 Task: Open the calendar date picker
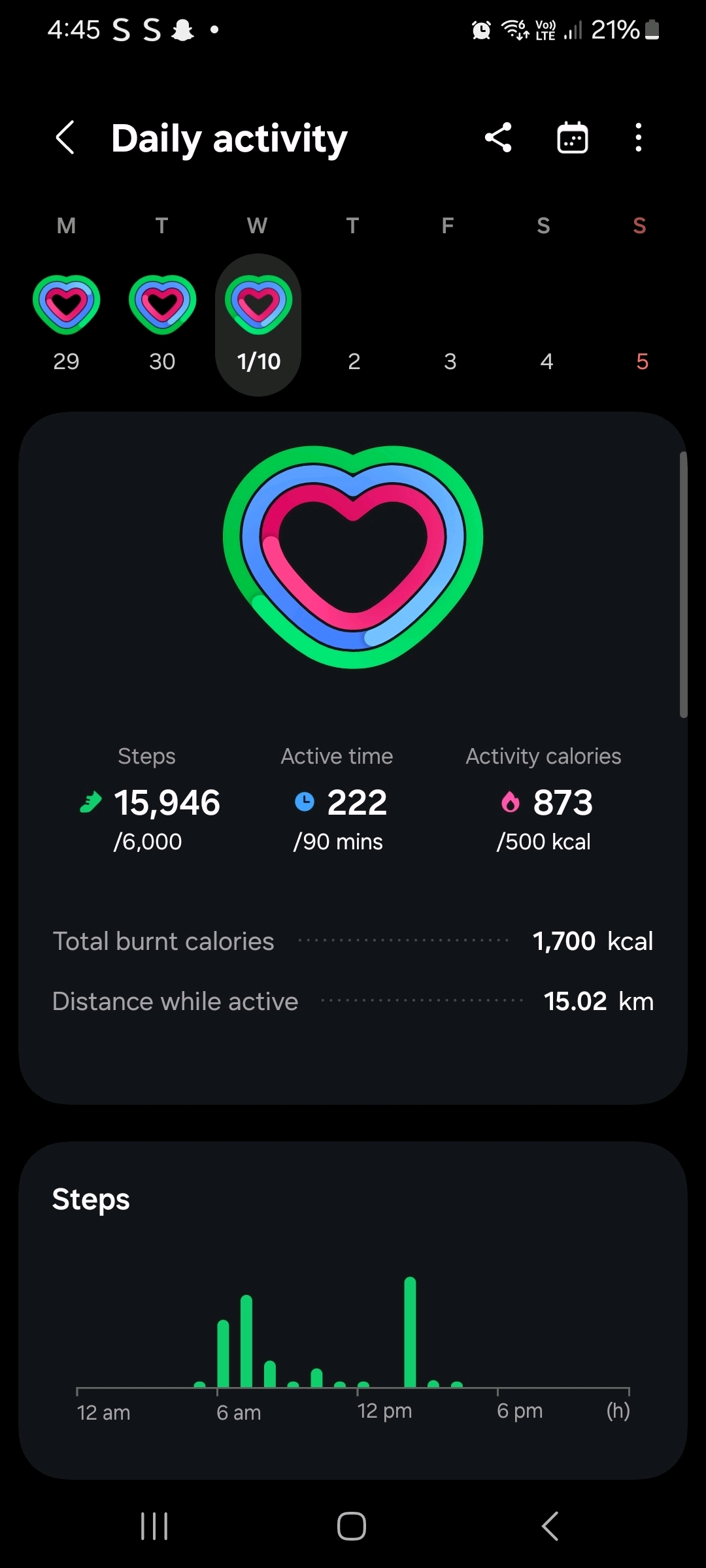(x=573, y=138)
